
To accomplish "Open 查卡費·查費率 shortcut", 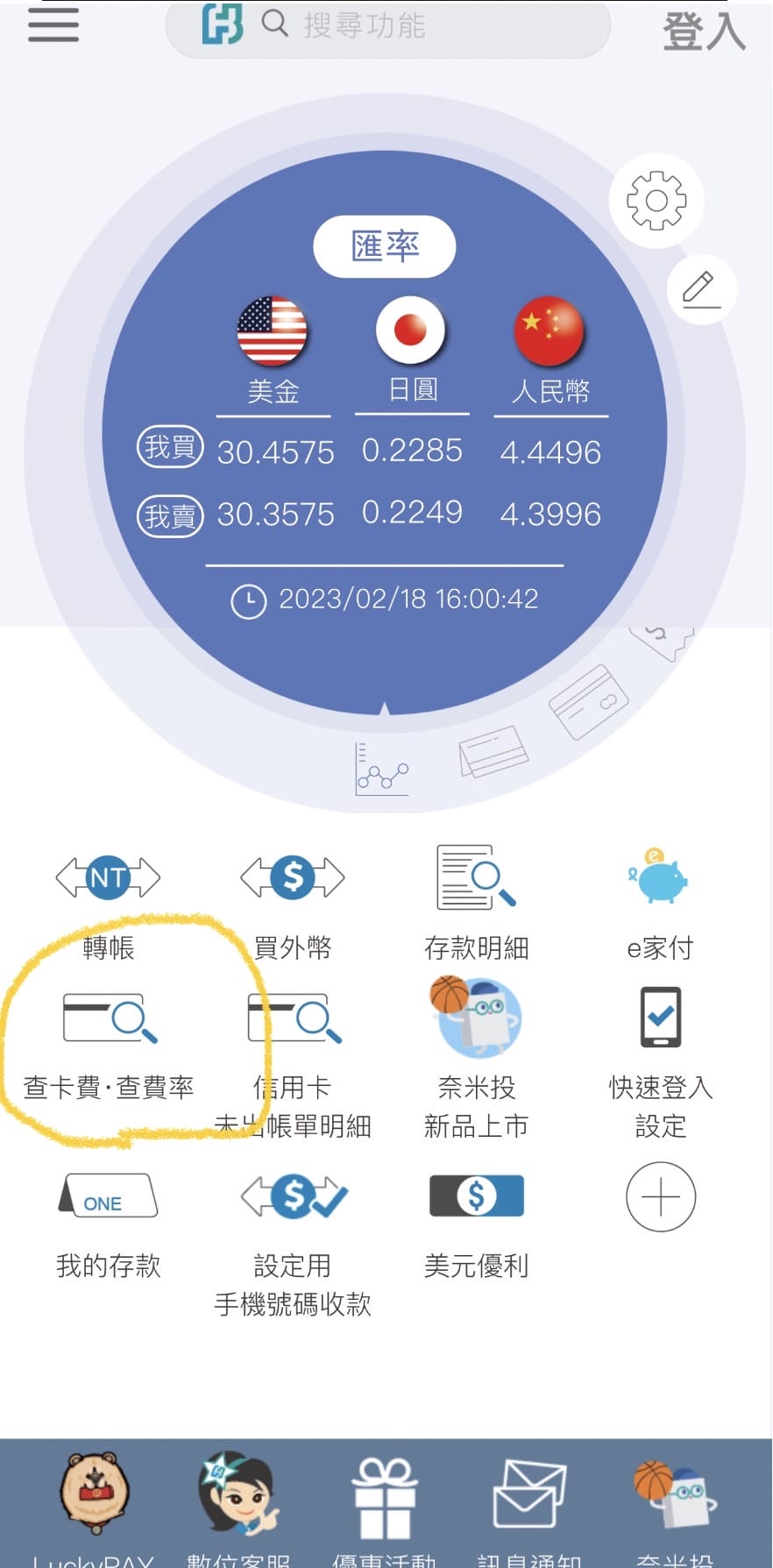I will (x=109, y=1043).
